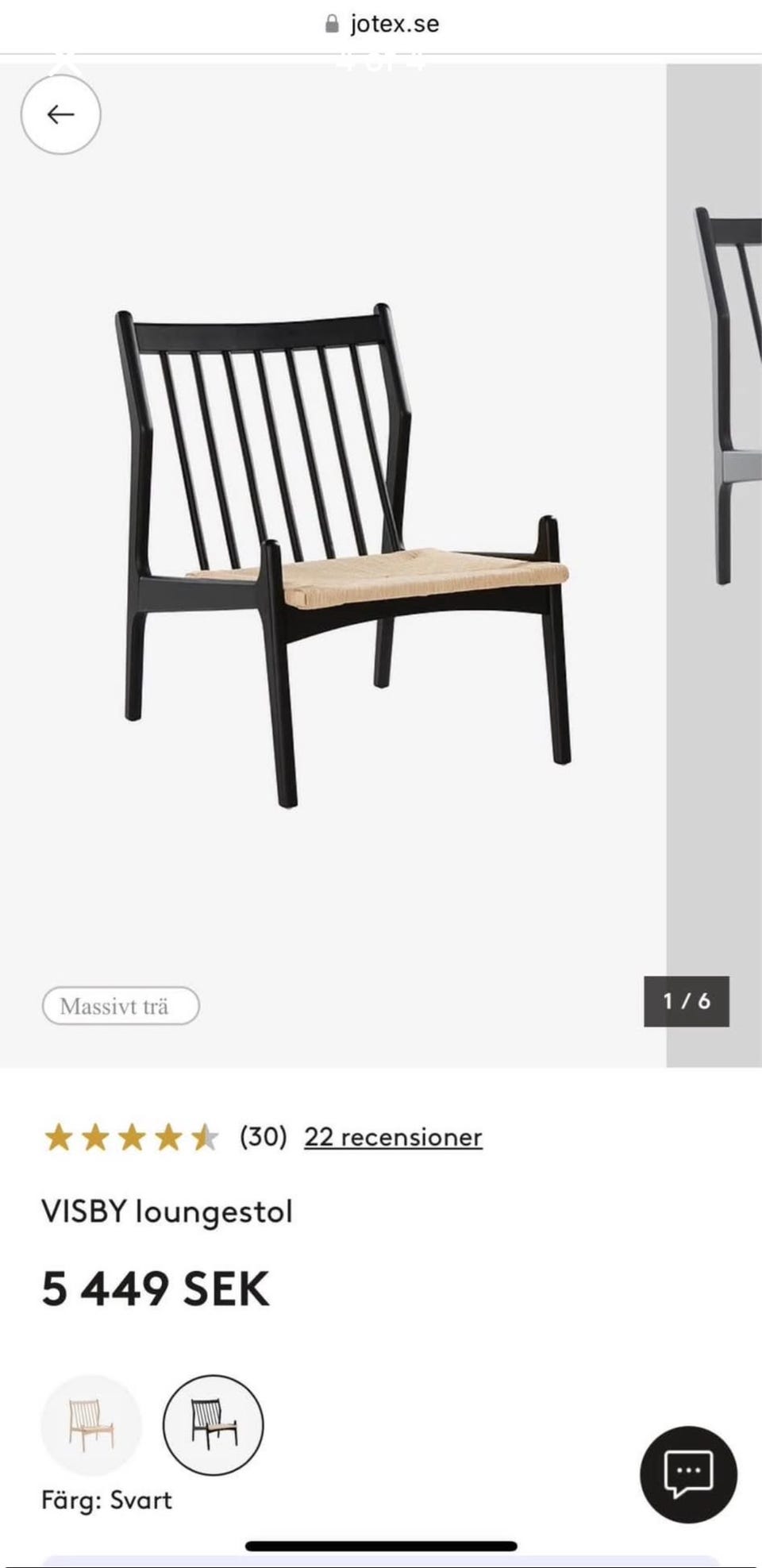Tap the speech bubble inside the chat icon
Screen dimensions: 762x1568
pyautogui.click(x=687, y=1470)
